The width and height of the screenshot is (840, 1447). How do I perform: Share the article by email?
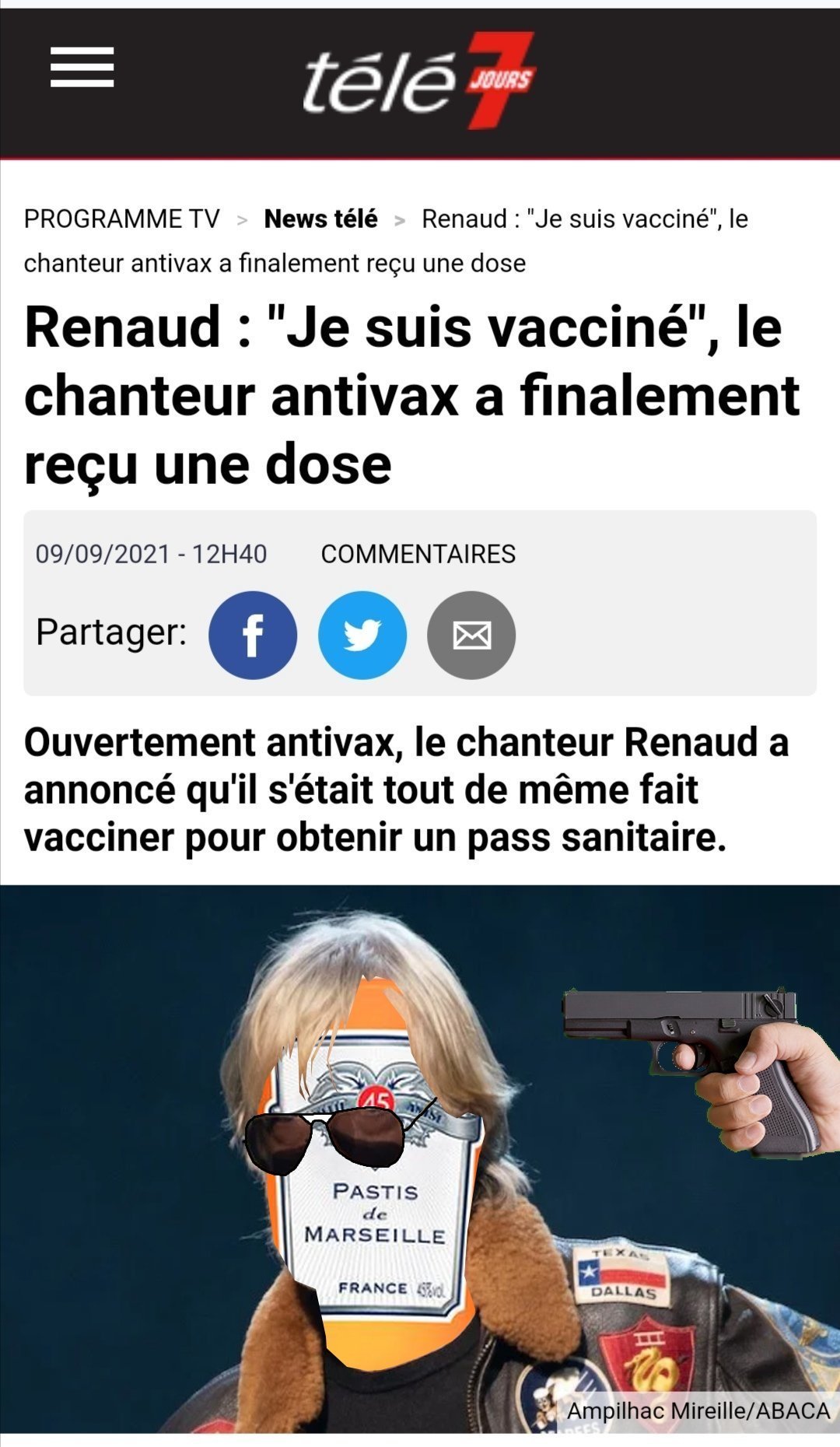[x=471, y=635]
